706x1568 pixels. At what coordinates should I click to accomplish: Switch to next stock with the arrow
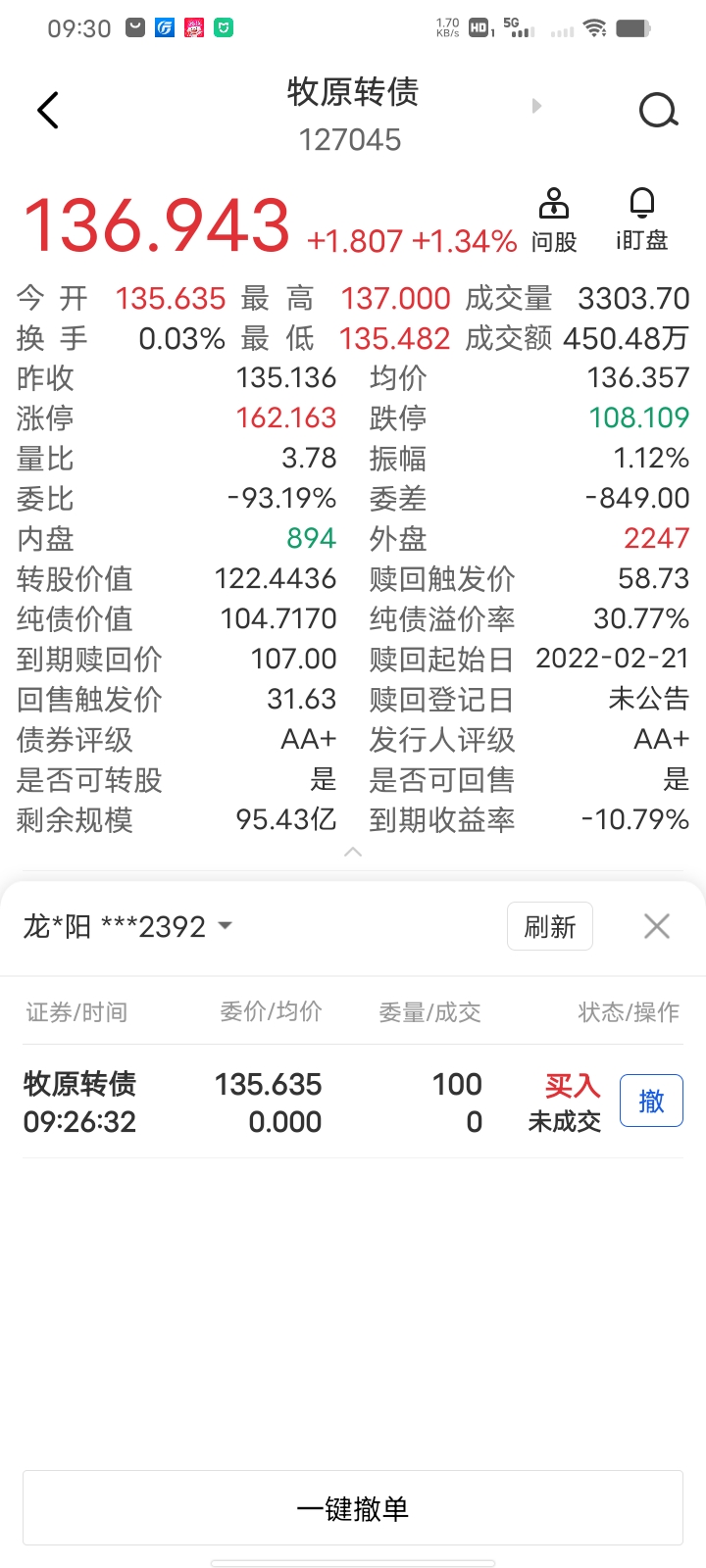(536, 106)
